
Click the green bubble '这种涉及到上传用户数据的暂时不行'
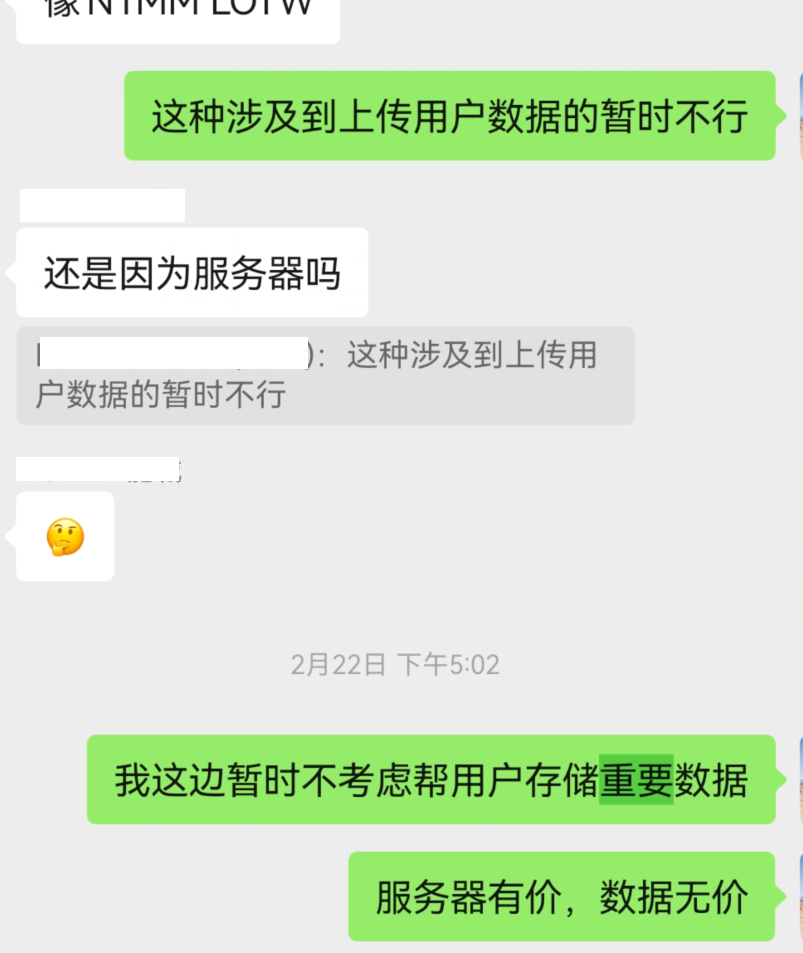pyautogui.click(x=450, y=117)
